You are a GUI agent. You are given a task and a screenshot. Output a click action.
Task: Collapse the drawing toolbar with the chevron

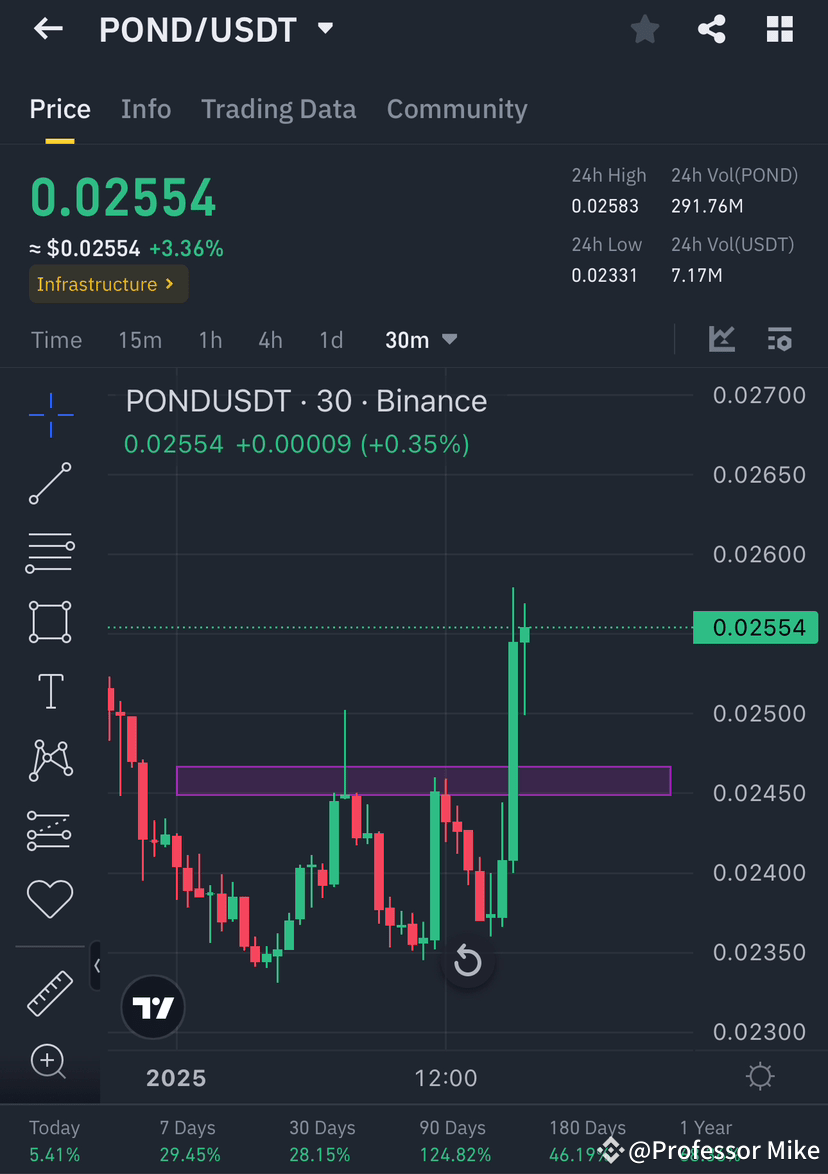point(97,966)
